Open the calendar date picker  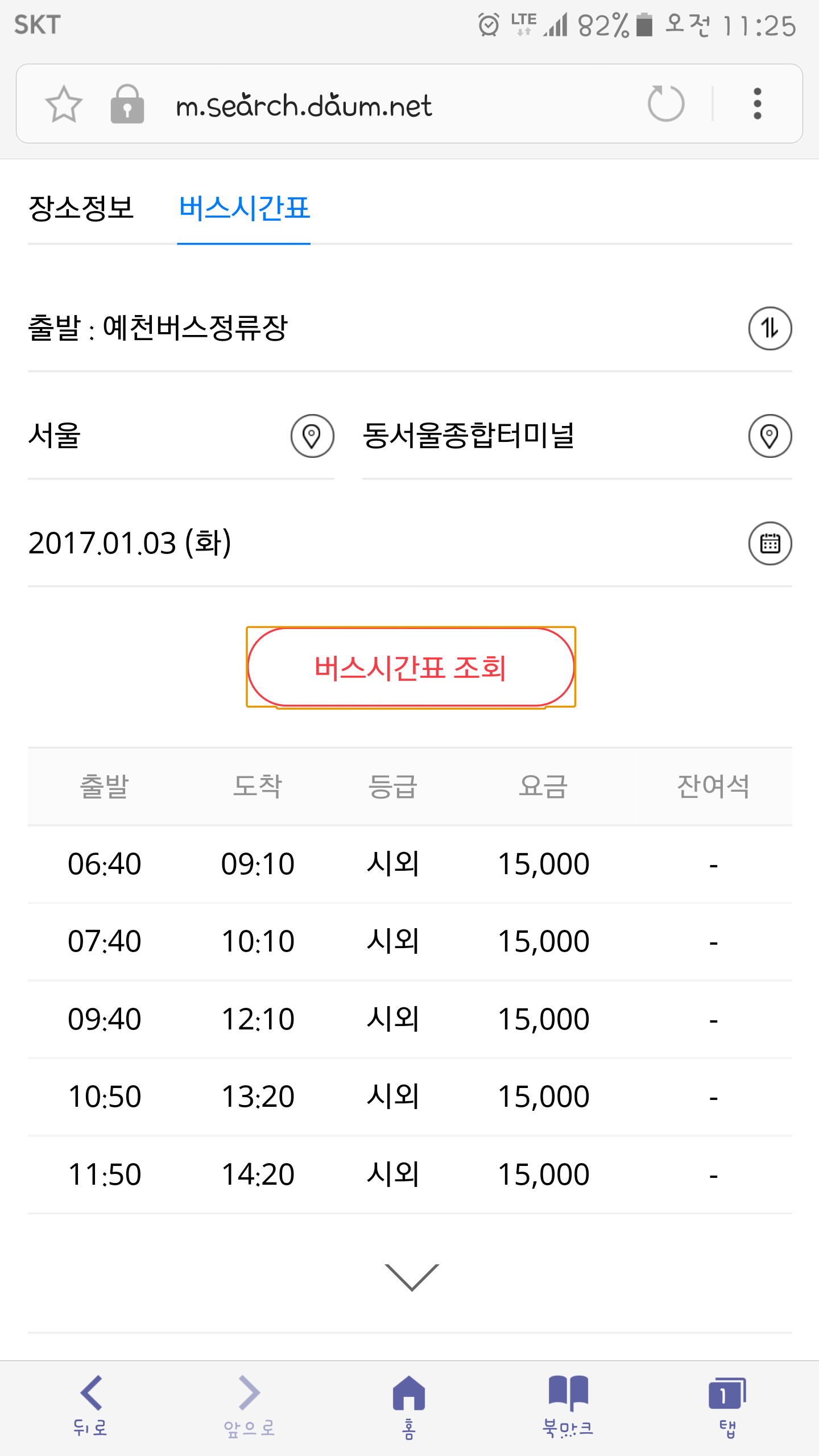point(770,544)
